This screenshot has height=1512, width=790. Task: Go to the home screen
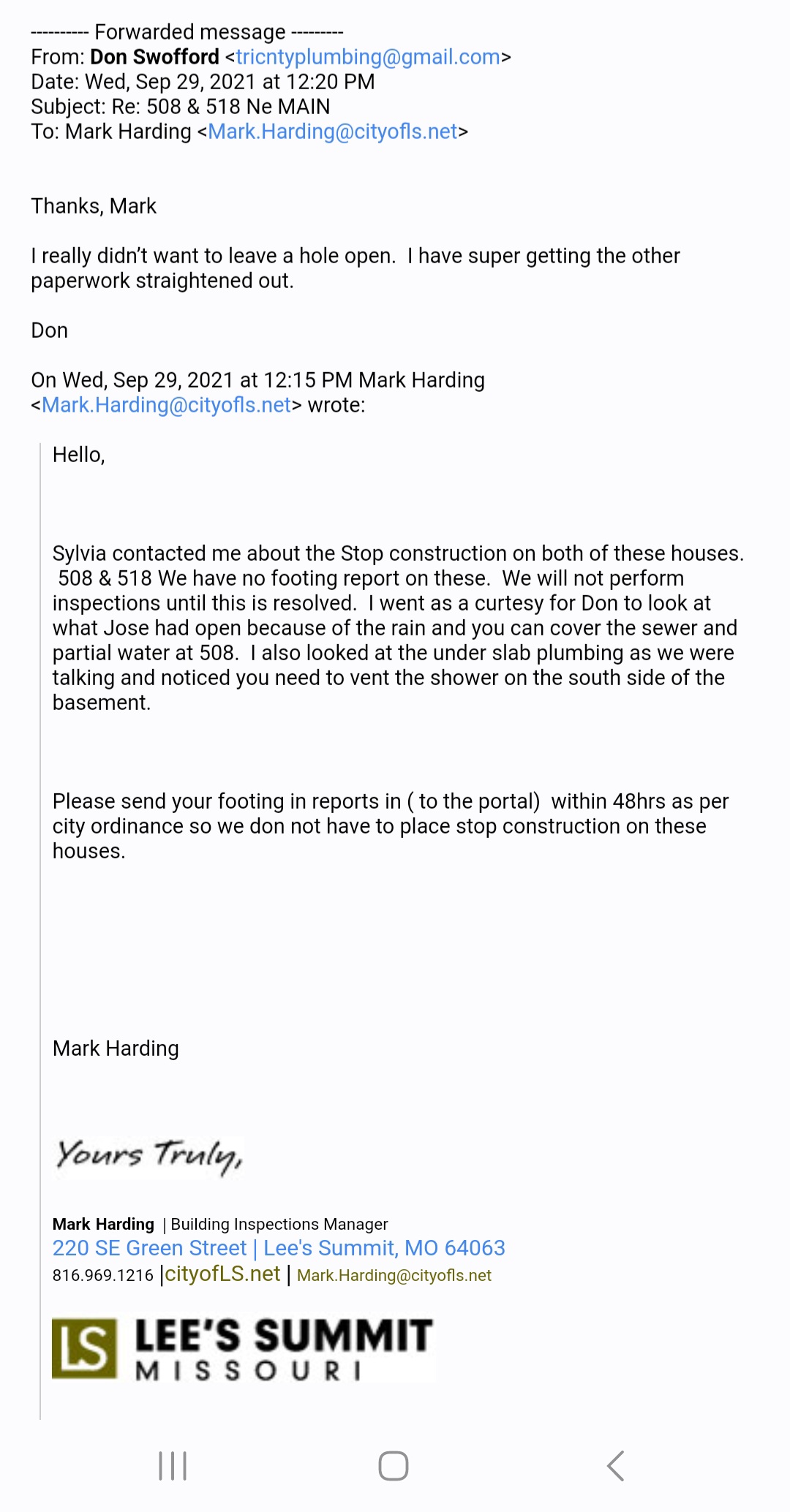click(394, 1466)
